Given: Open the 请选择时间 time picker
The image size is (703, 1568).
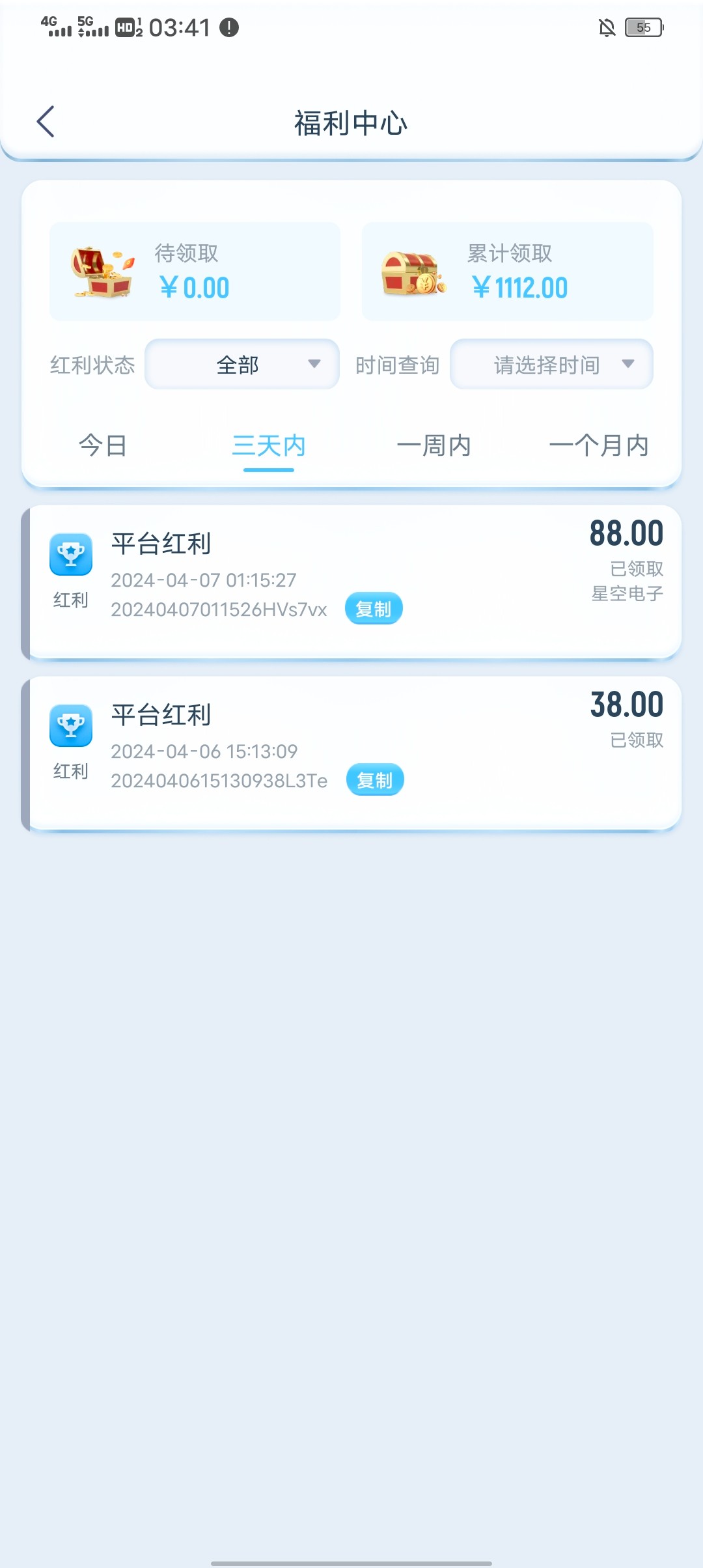Looking at the screenshot, I should click(x=551, y=365).
